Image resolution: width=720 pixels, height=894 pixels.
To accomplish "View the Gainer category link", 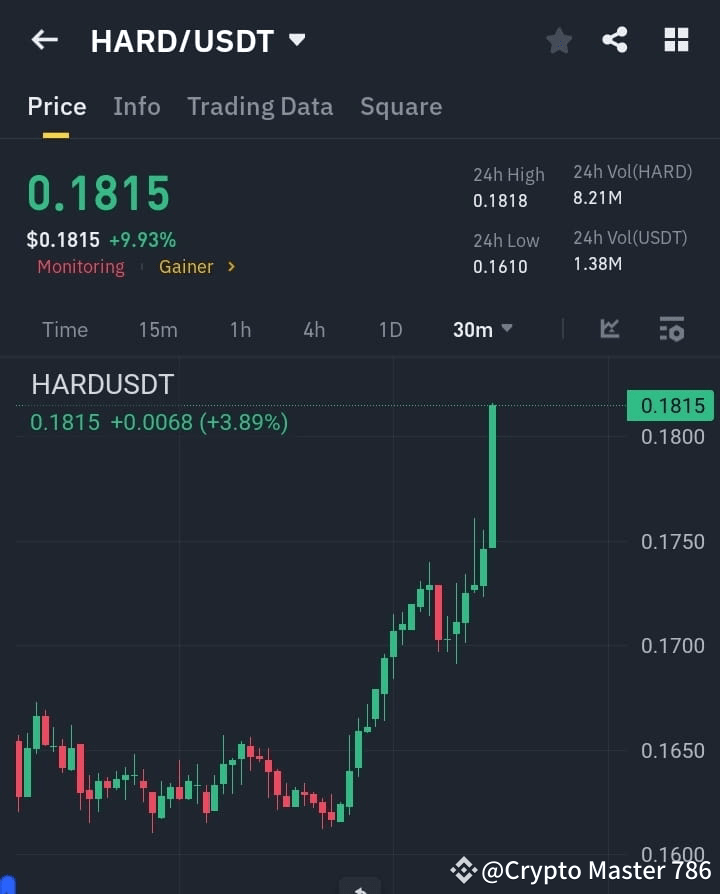I will (186, 266).
